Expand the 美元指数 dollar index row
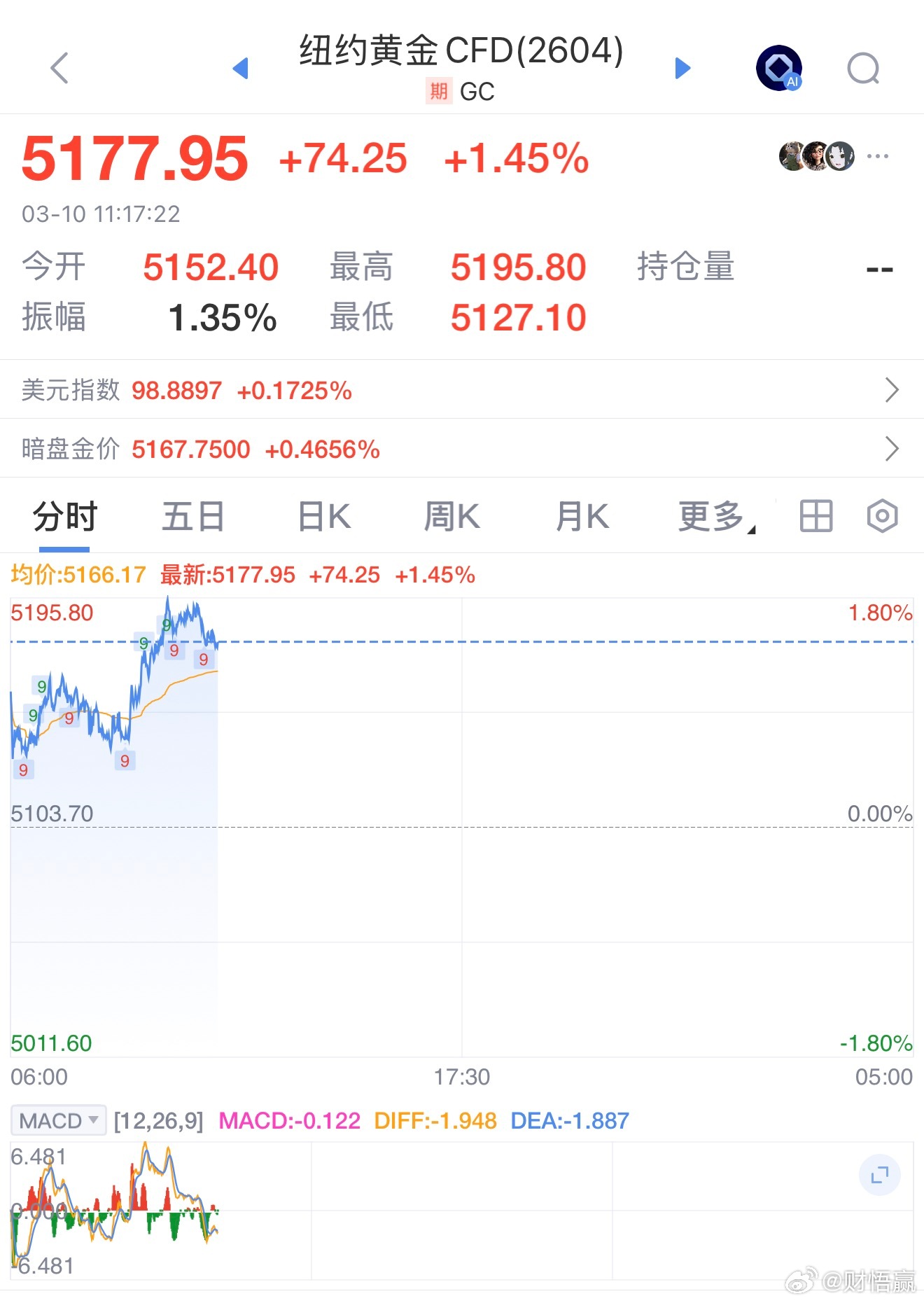This screenshot has height=1303, width=924. pyautogui.click(x=890, y=390)
